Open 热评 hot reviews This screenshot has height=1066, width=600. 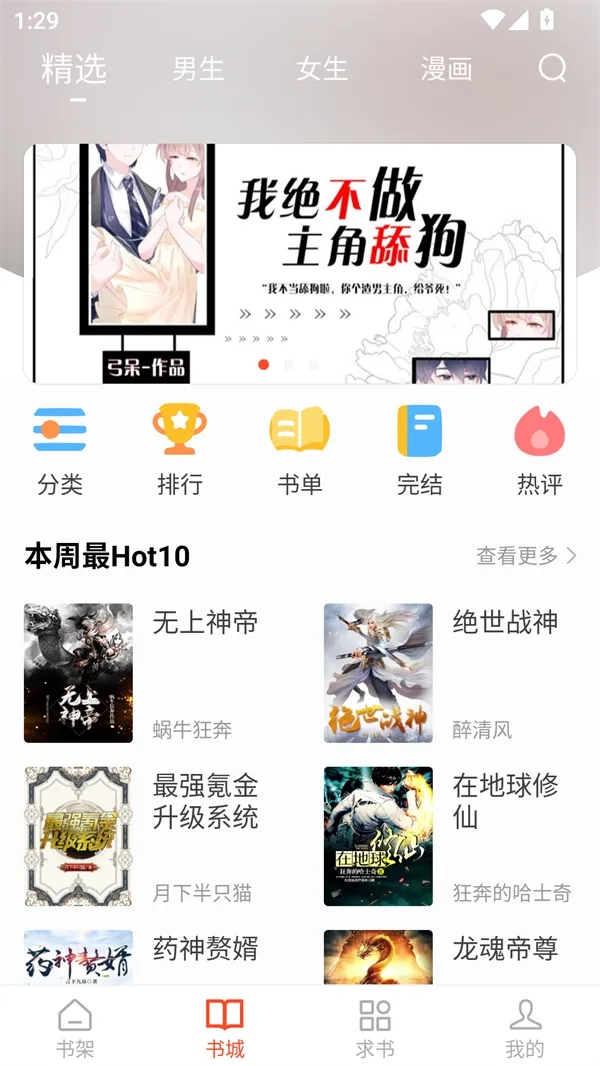pos(539,450)
